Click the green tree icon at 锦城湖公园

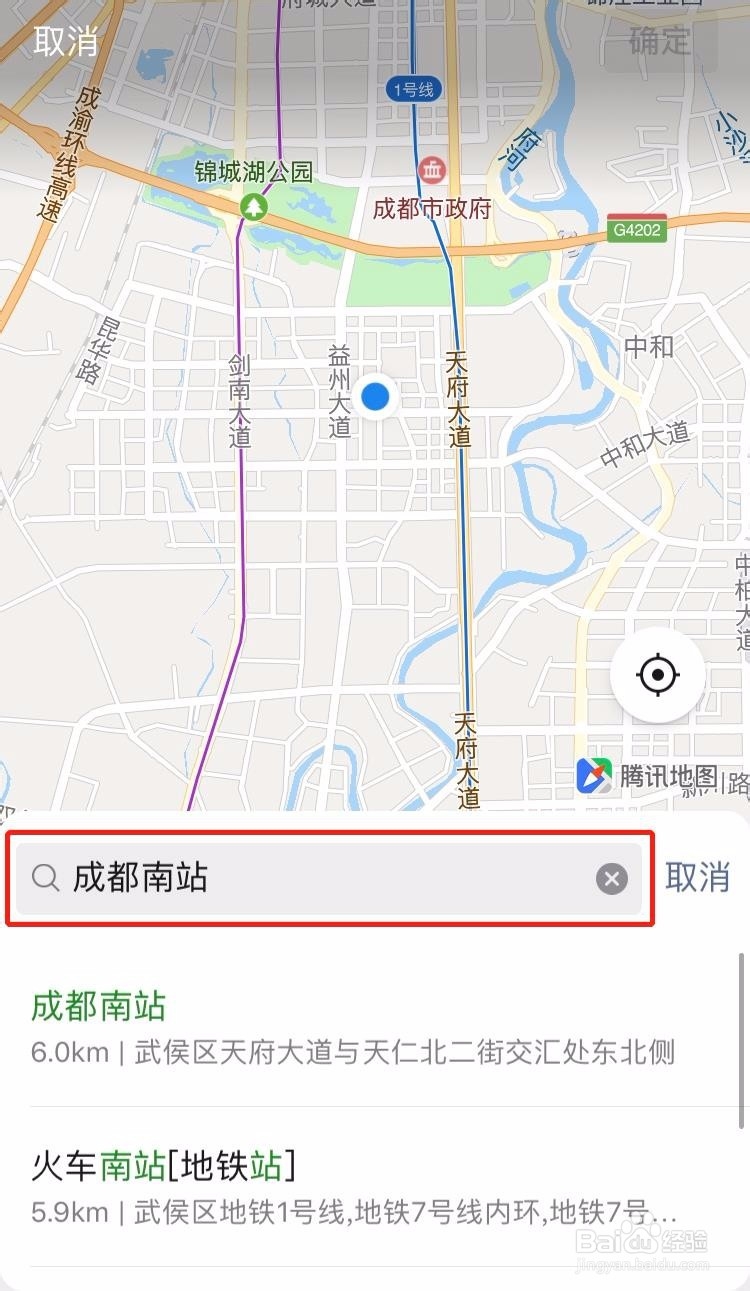point(255,207)
